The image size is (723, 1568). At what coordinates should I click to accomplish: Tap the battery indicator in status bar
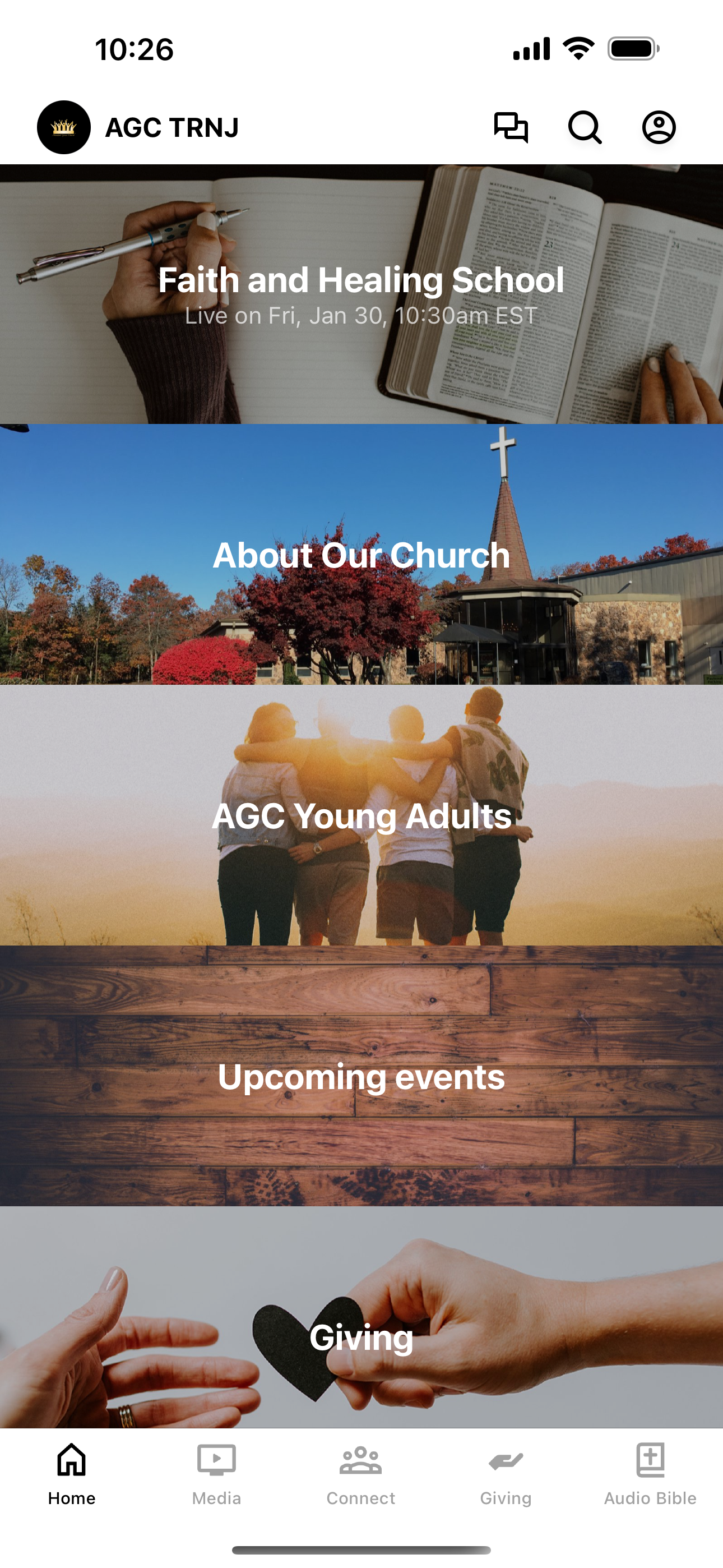point(632,49)
